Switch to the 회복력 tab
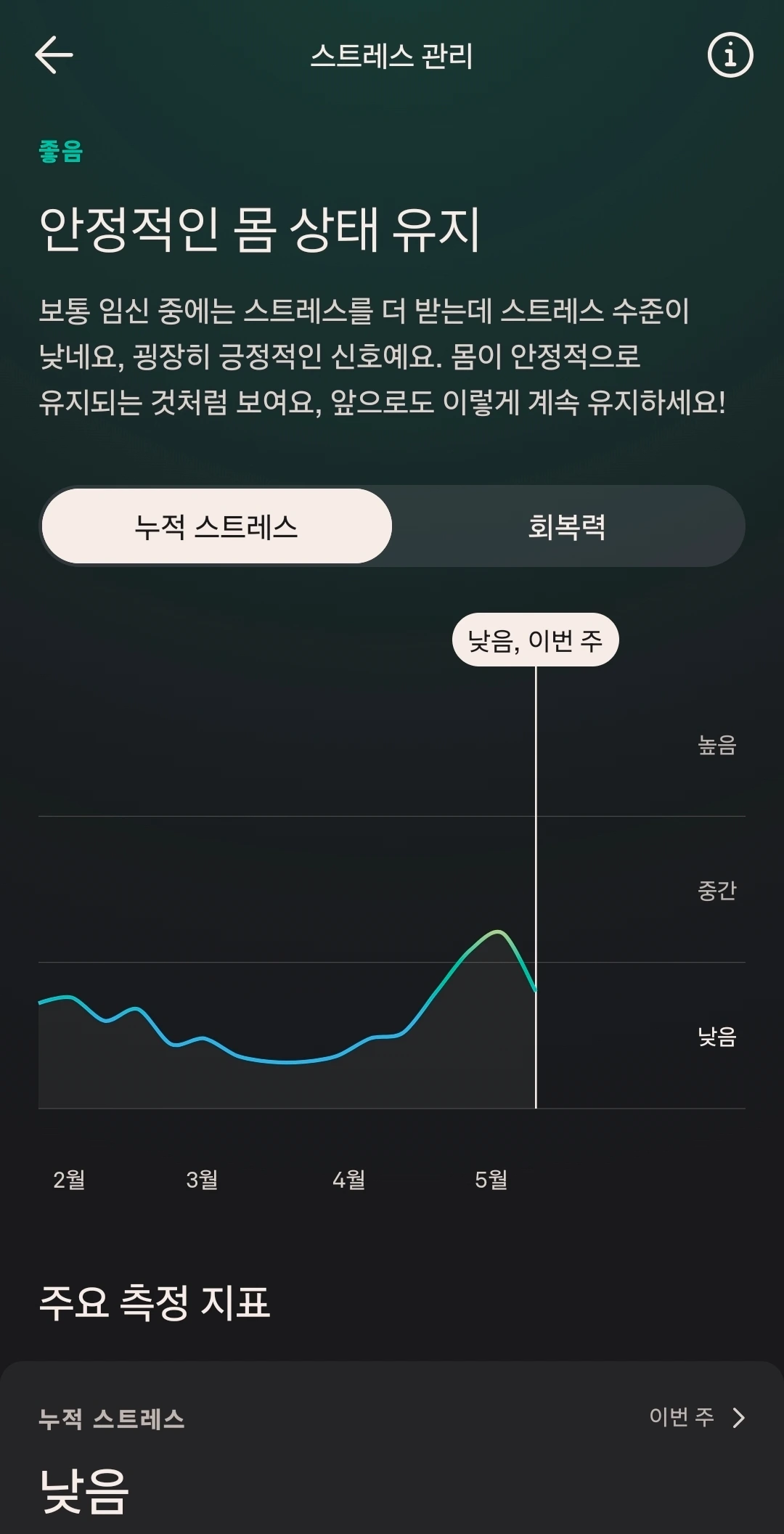Image resolution: width=784 pixels, height=1534 pixels. pos(567,526)
